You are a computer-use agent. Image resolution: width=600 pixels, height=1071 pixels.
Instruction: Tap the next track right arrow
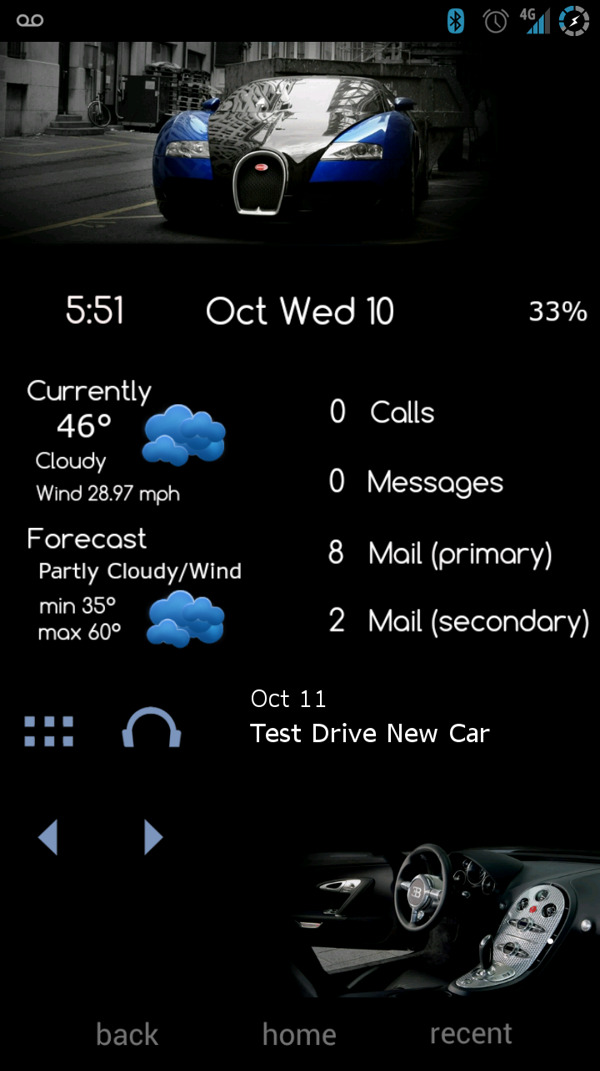pyautogui.click(x=153, y=836)
